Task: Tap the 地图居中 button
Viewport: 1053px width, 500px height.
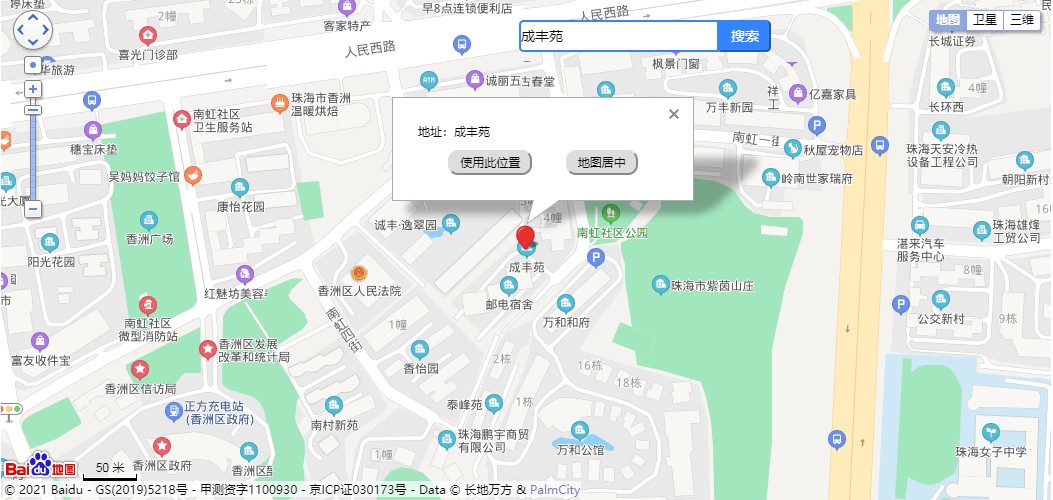Action: (602, 162)
